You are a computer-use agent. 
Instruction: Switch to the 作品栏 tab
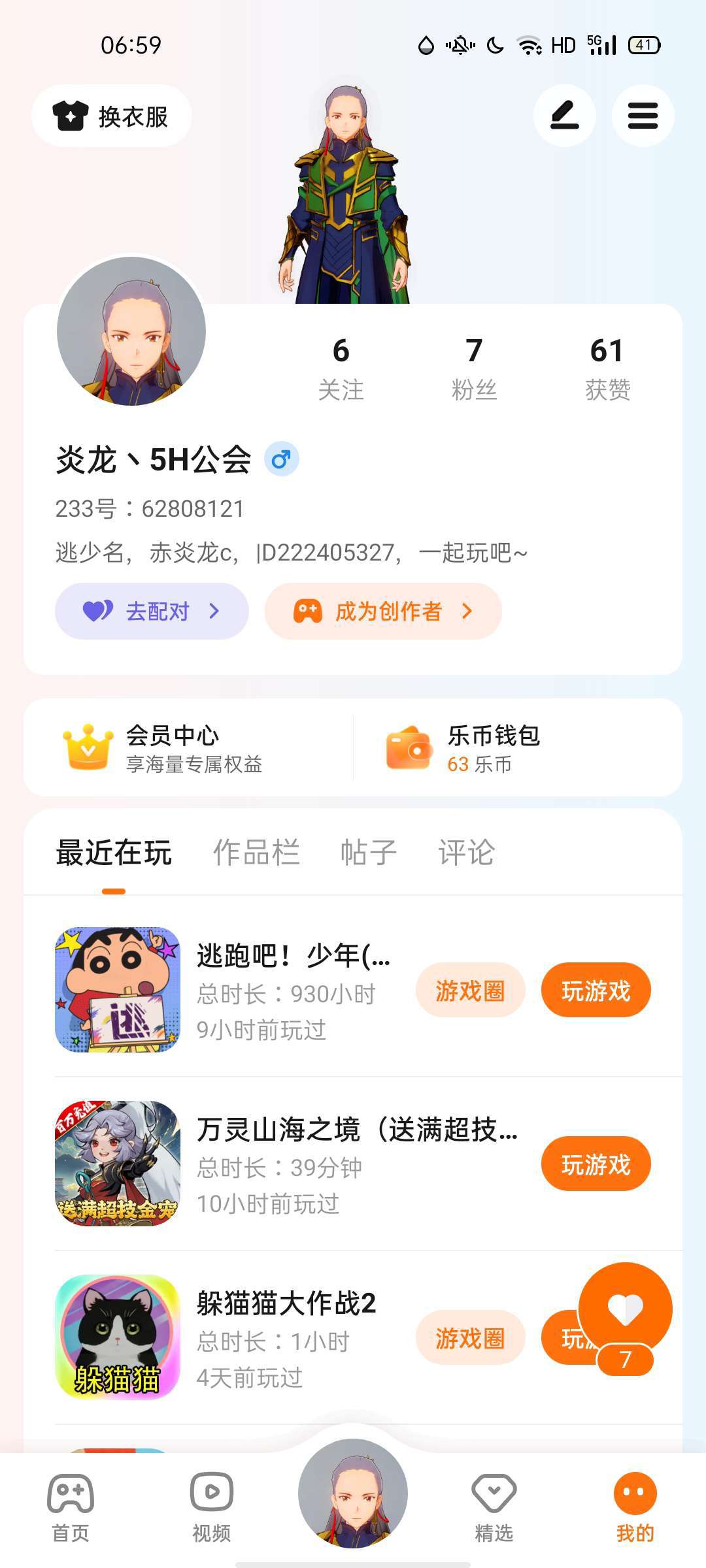[256, 853]
